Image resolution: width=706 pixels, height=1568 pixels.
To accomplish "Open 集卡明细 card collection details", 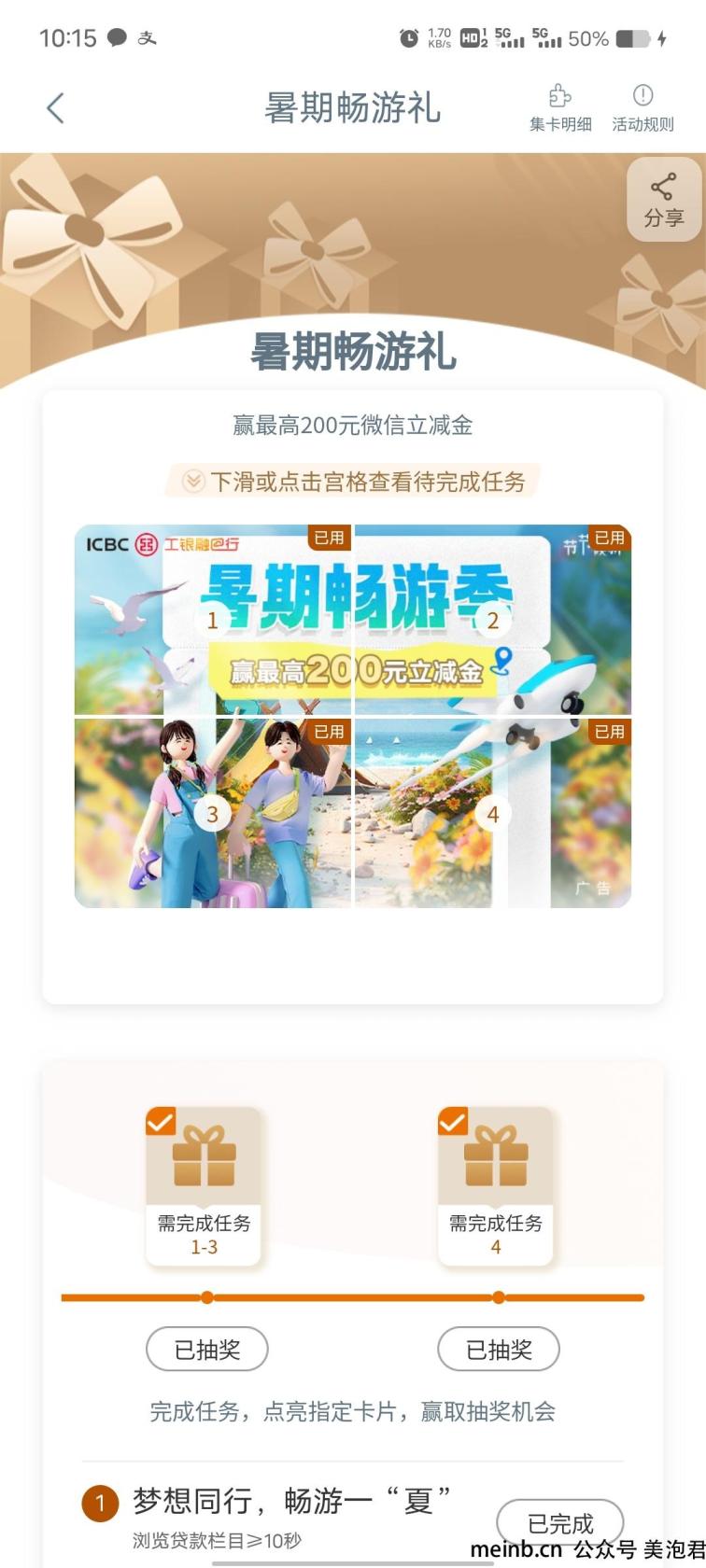I will click(560, 108).
